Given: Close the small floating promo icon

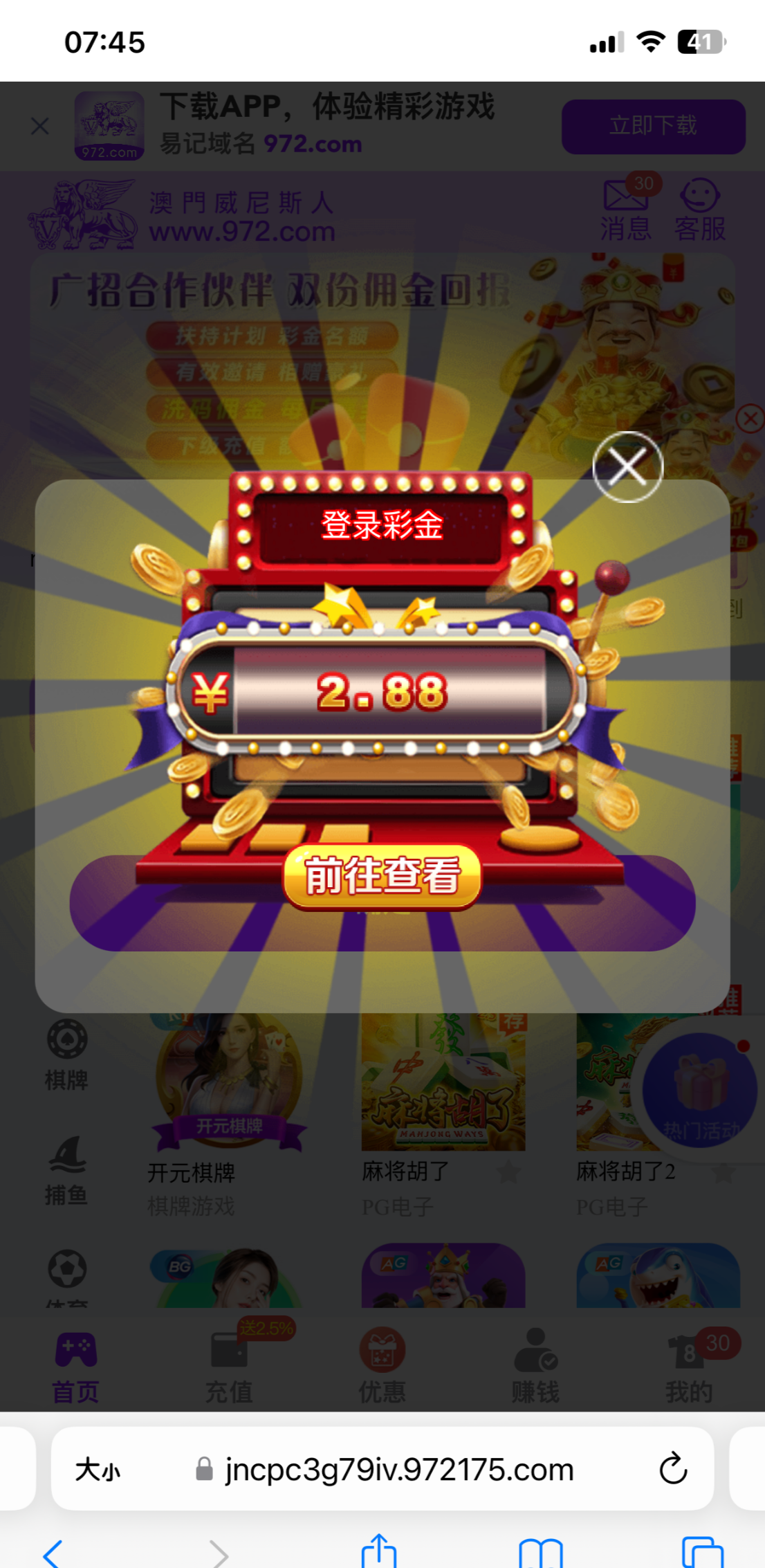Looking at the screenshot, I should (750, 419).
